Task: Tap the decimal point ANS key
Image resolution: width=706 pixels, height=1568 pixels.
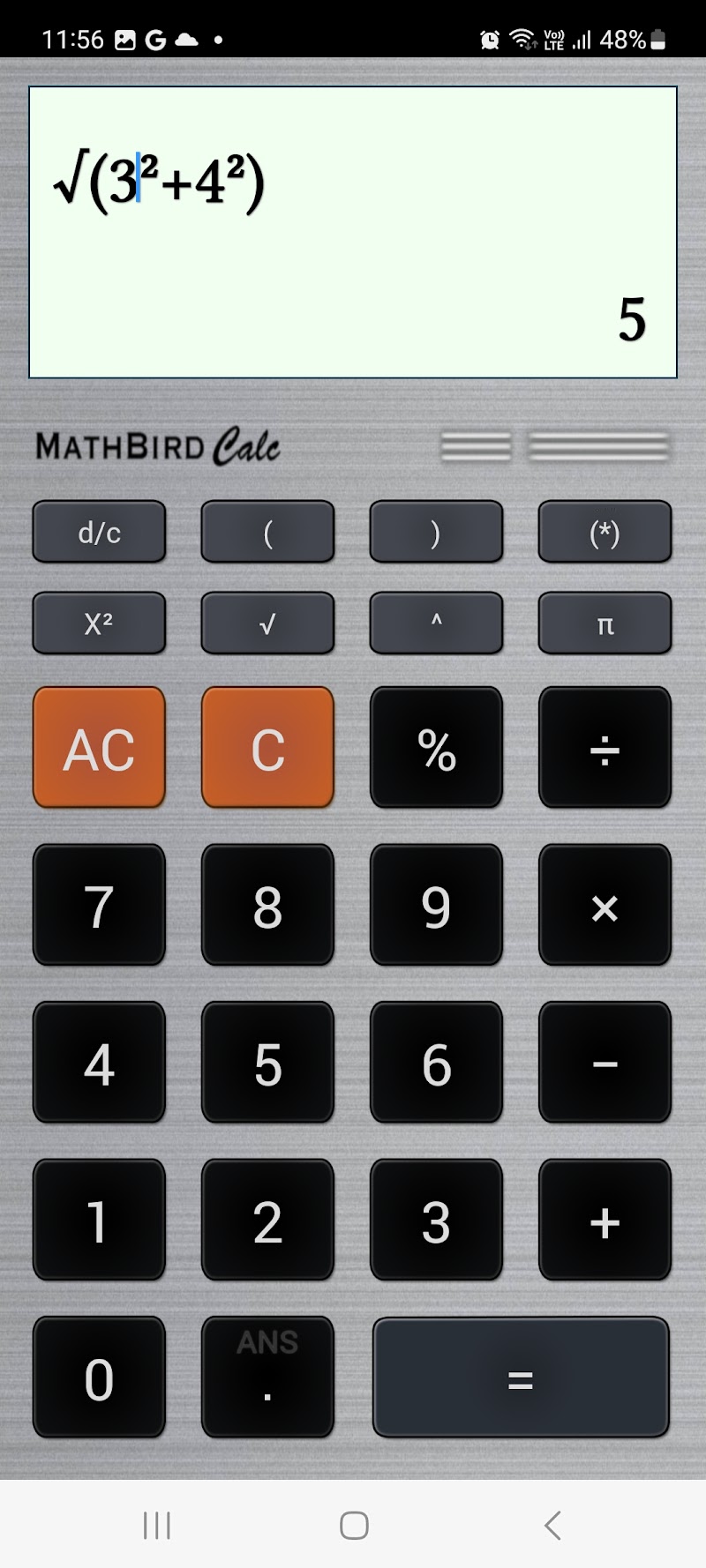Action: [267, 1378]
